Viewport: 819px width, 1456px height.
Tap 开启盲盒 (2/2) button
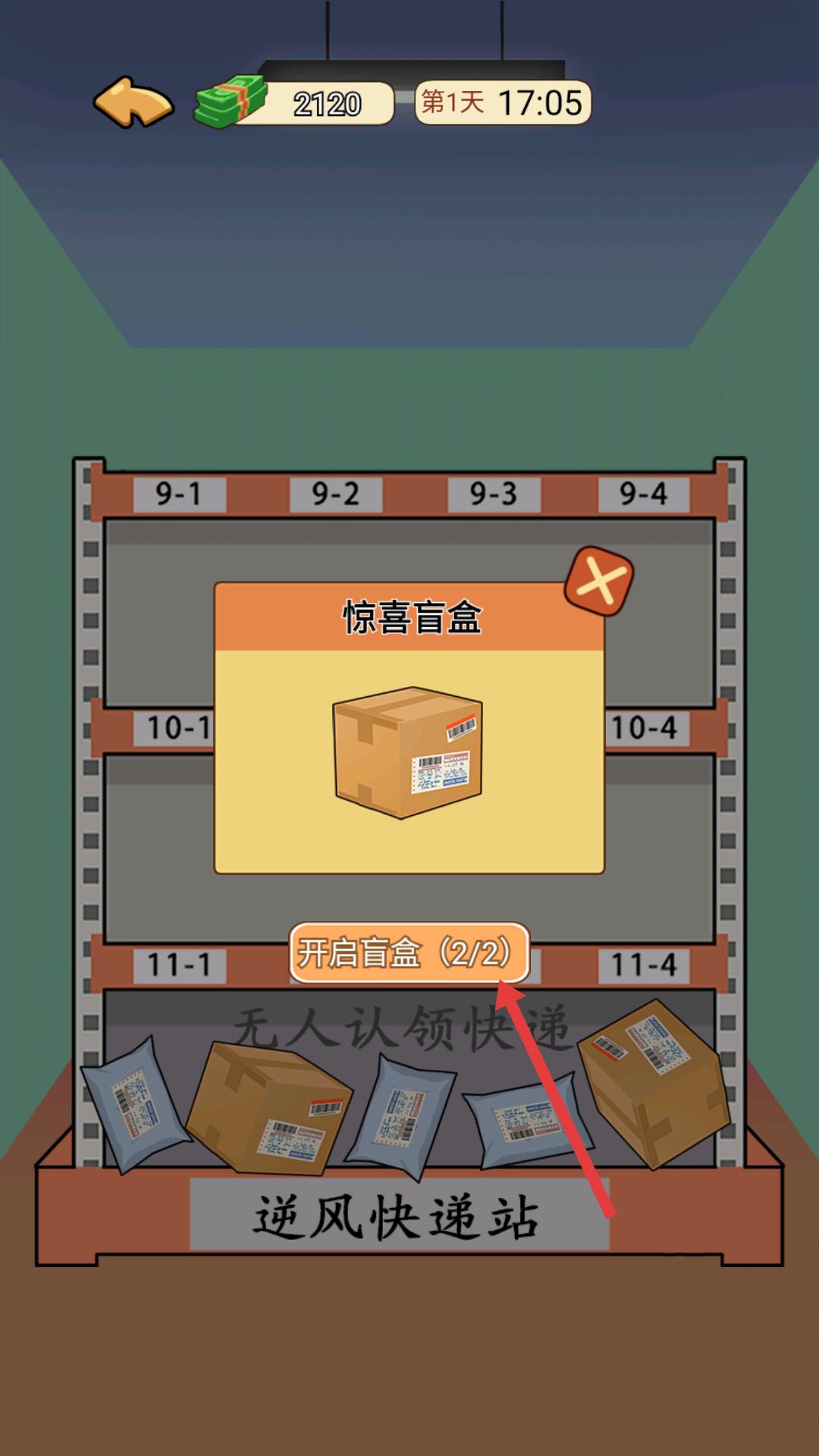tap(408, 952)
